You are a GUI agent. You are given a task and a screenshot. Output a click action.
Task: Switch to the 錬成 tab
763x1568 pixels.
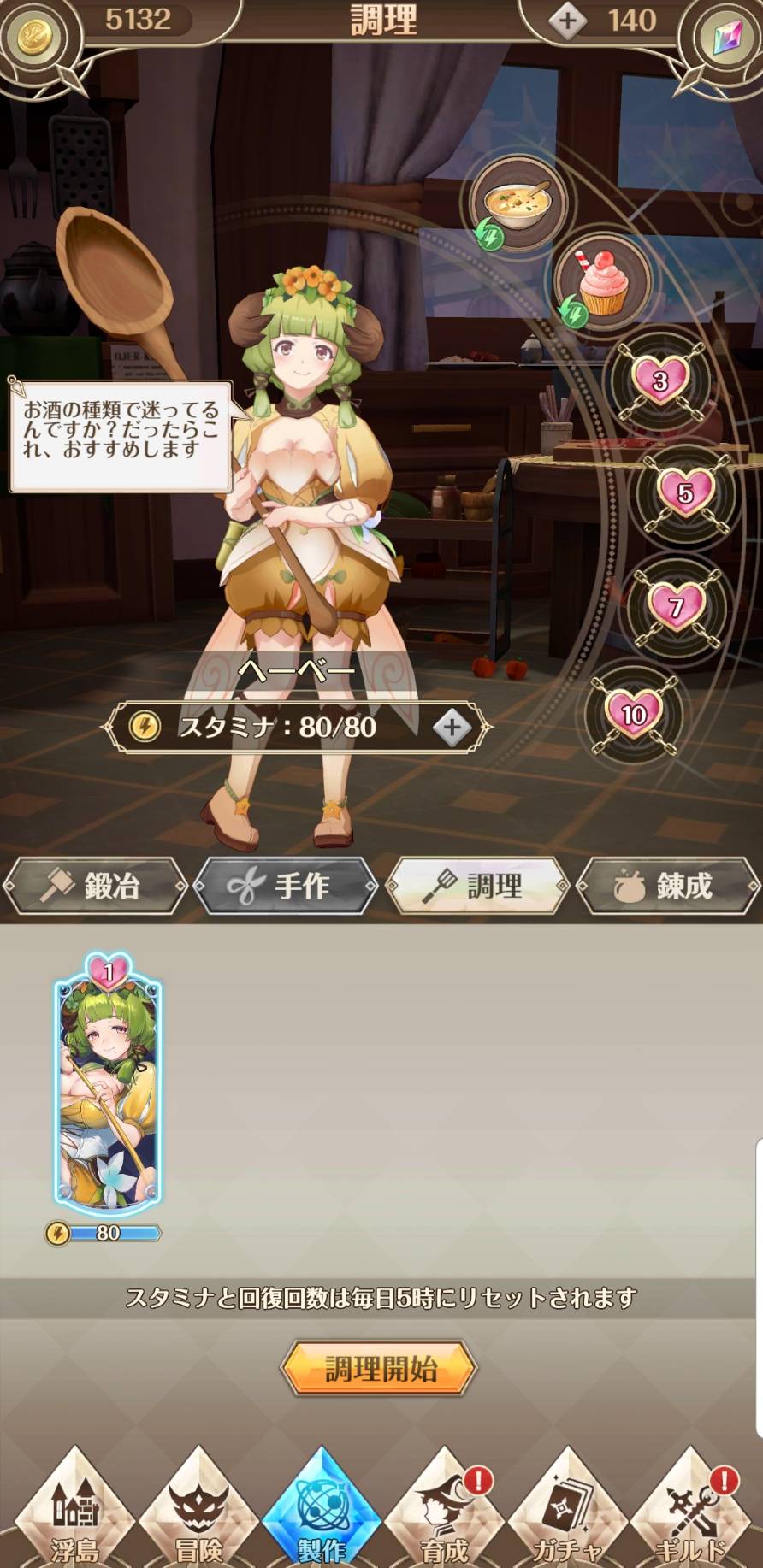pos(667,886)
